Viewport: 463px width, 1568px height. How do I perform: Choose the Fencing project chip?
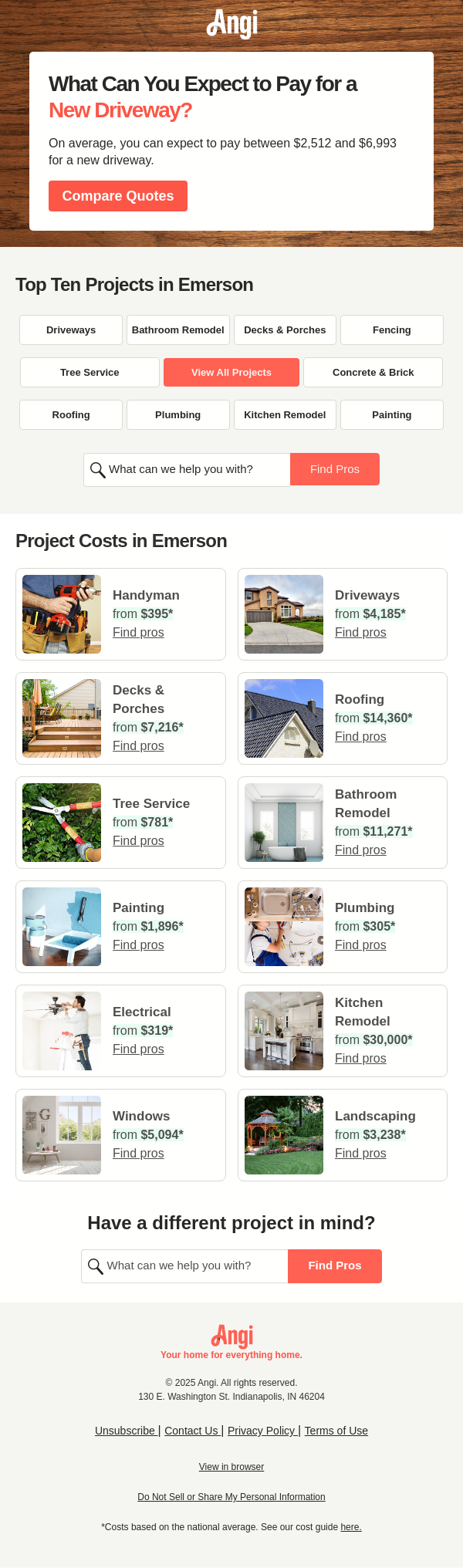(x=391, y=329)
